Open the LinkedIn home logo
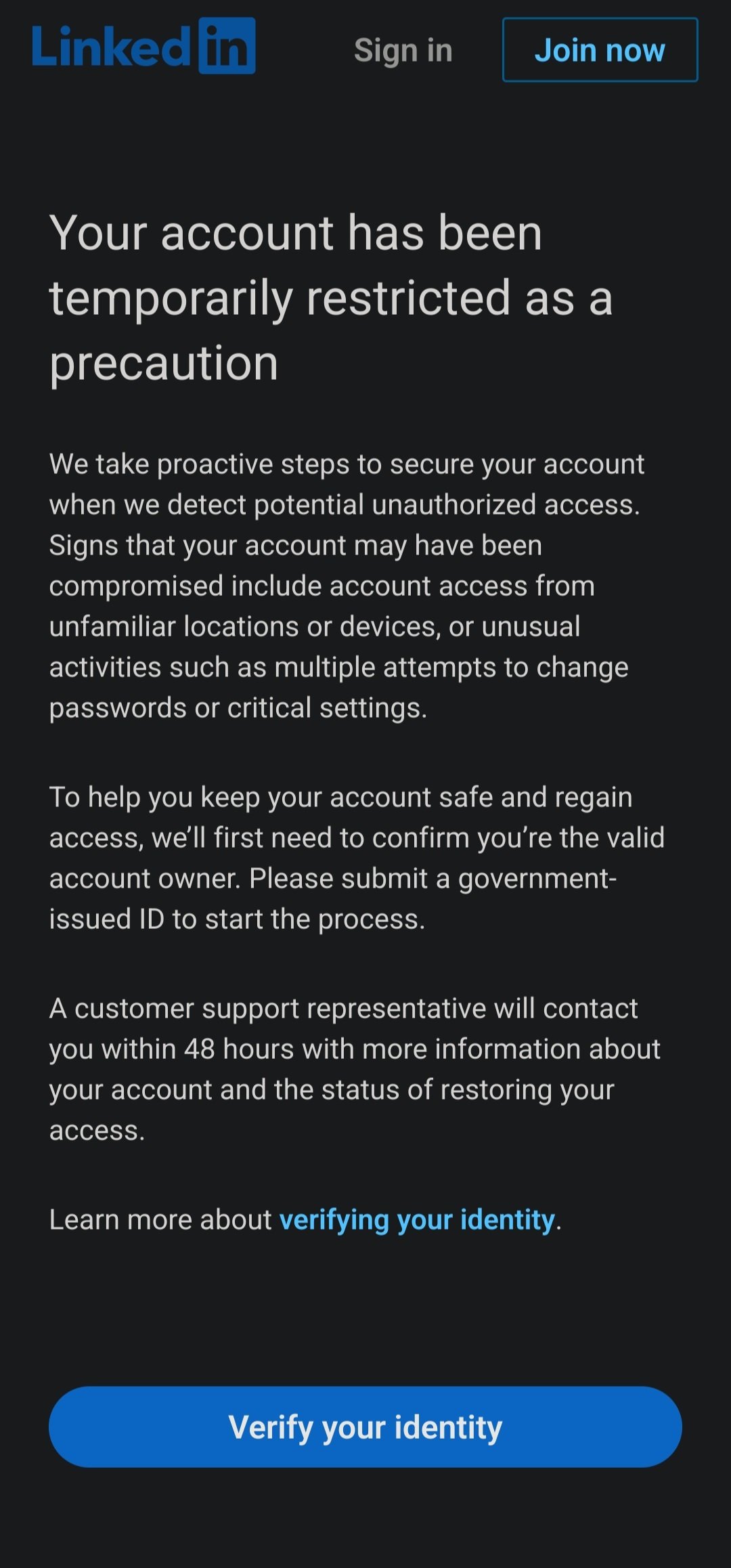 (143, 46)
